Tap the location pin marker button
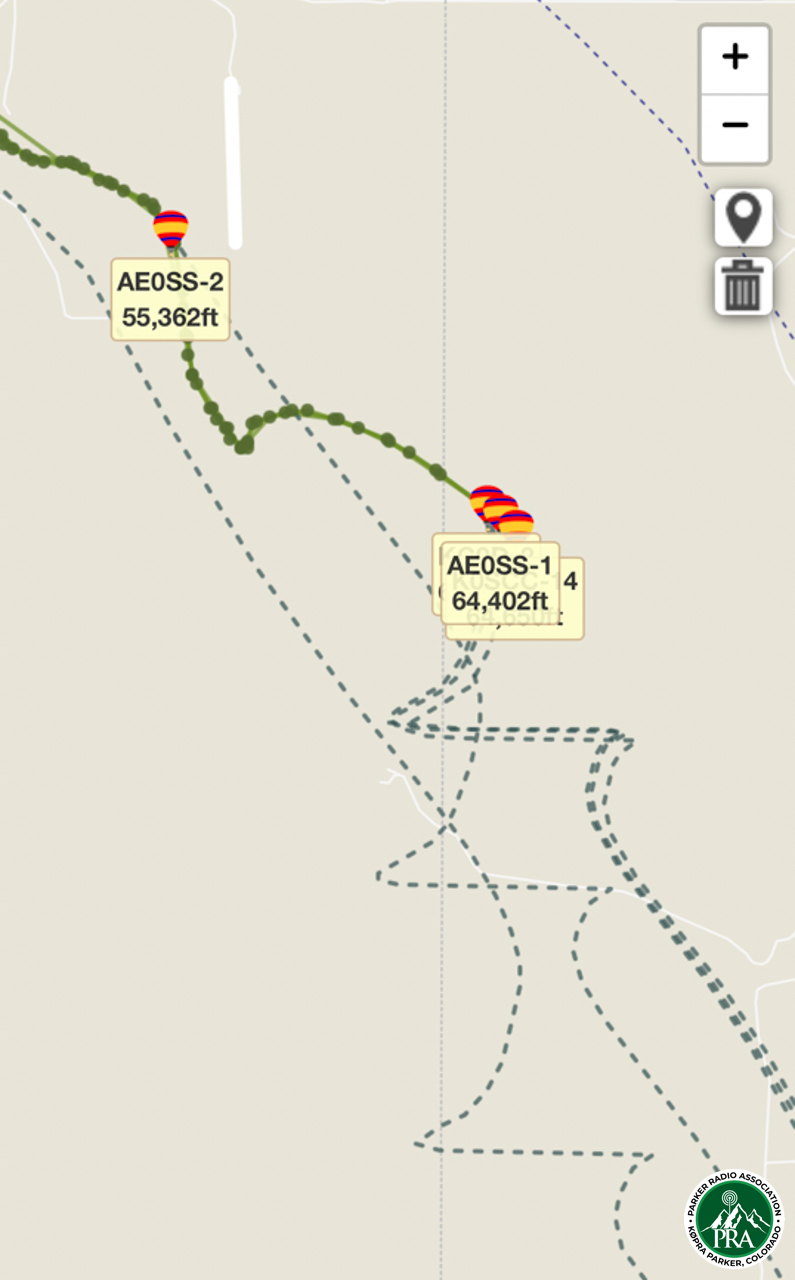795x1280 pixels. pyautogui.click(x=743, y=217)
